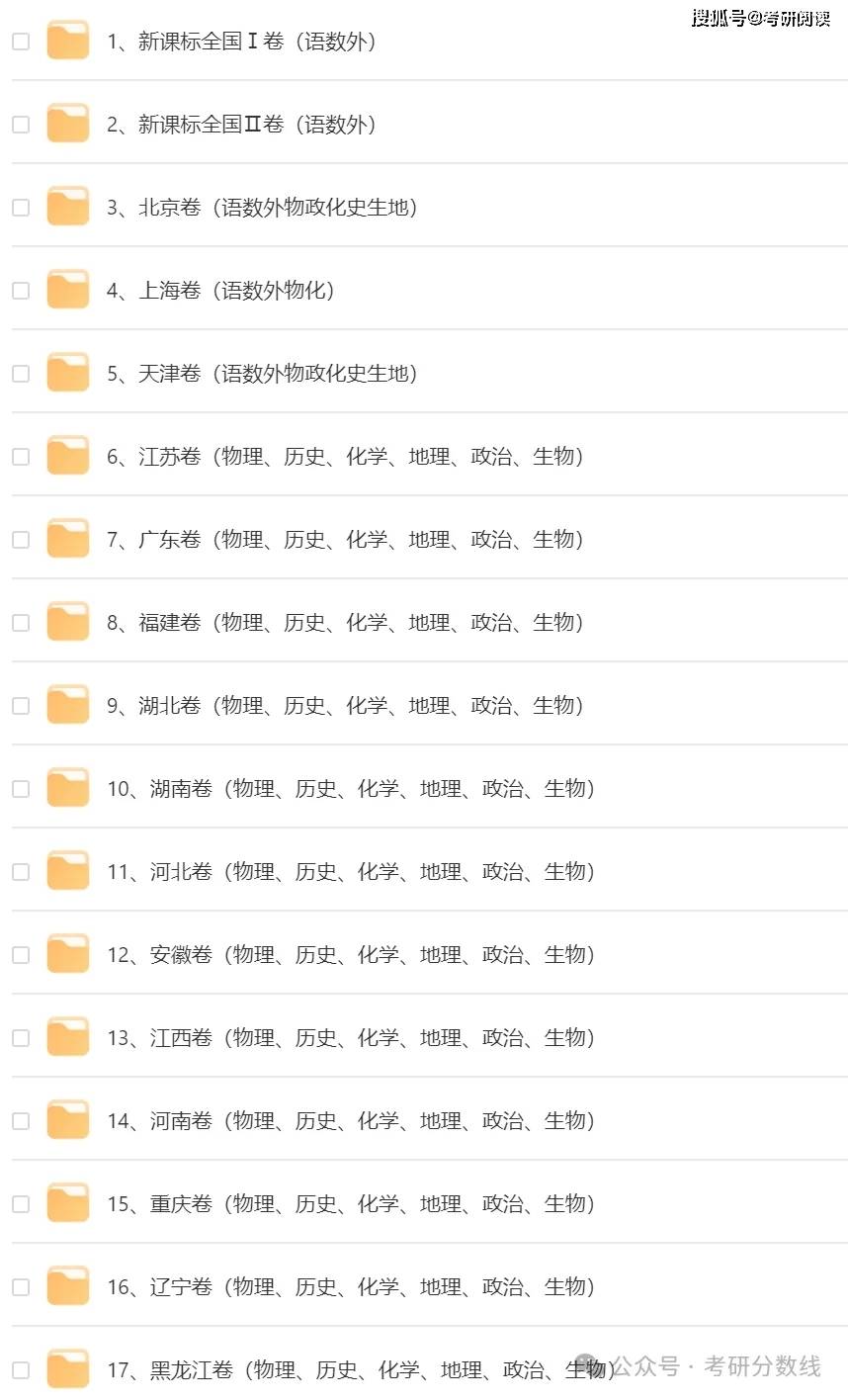Screen dimensions: 848x1400
Task: Open the 天津卷 folder
Action: [262, 374]
